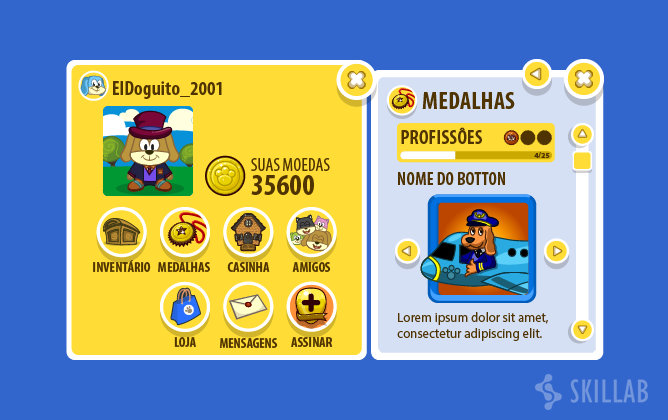Open the Medalhas section
This screenshot has width=668, height=420.
[184, 232]
